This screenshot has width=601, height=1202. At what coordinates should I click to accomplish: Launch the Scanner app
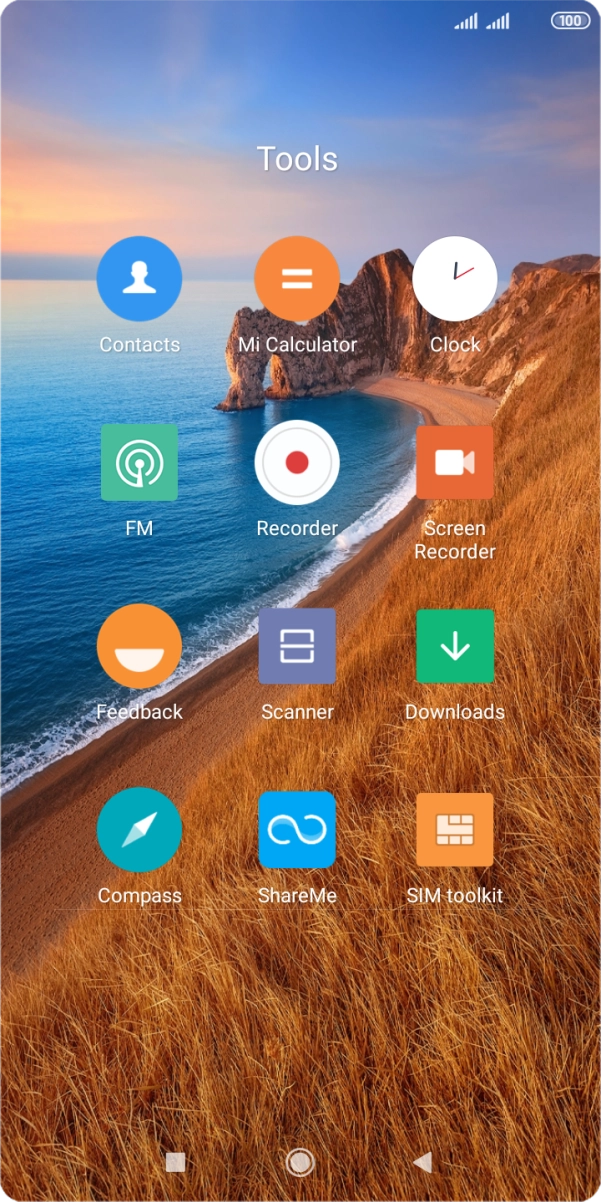[x=297, y=646]
